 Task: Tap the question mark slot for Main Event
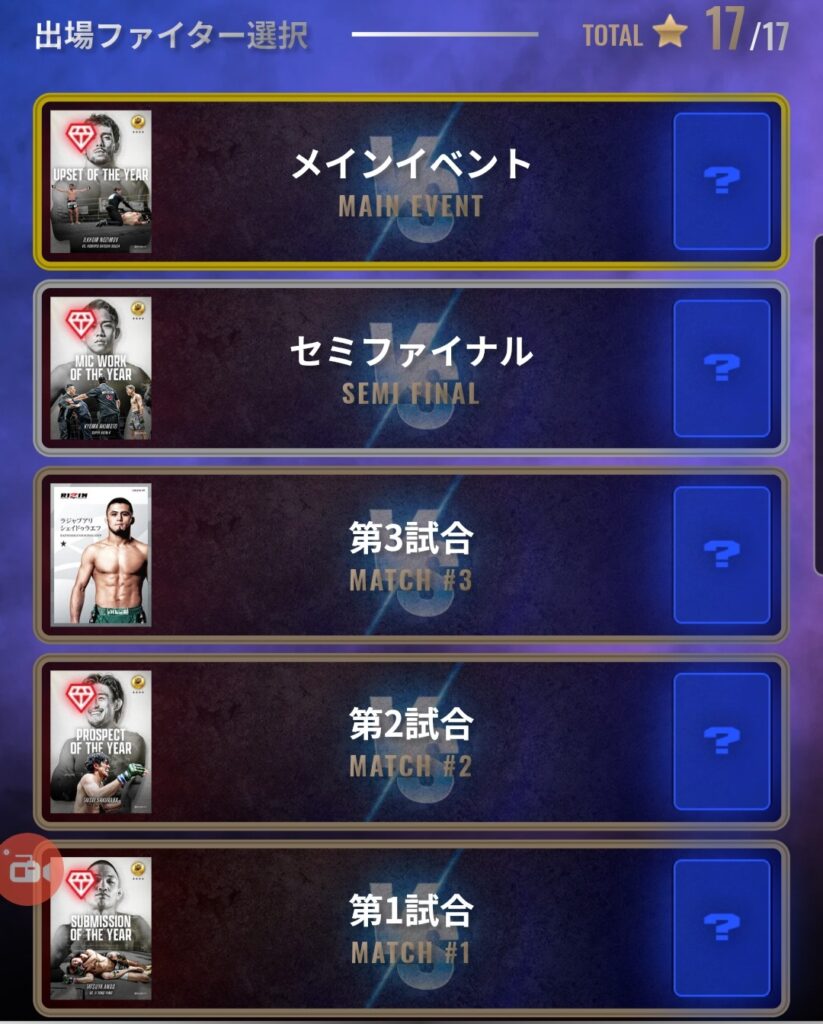coord(721,181)
